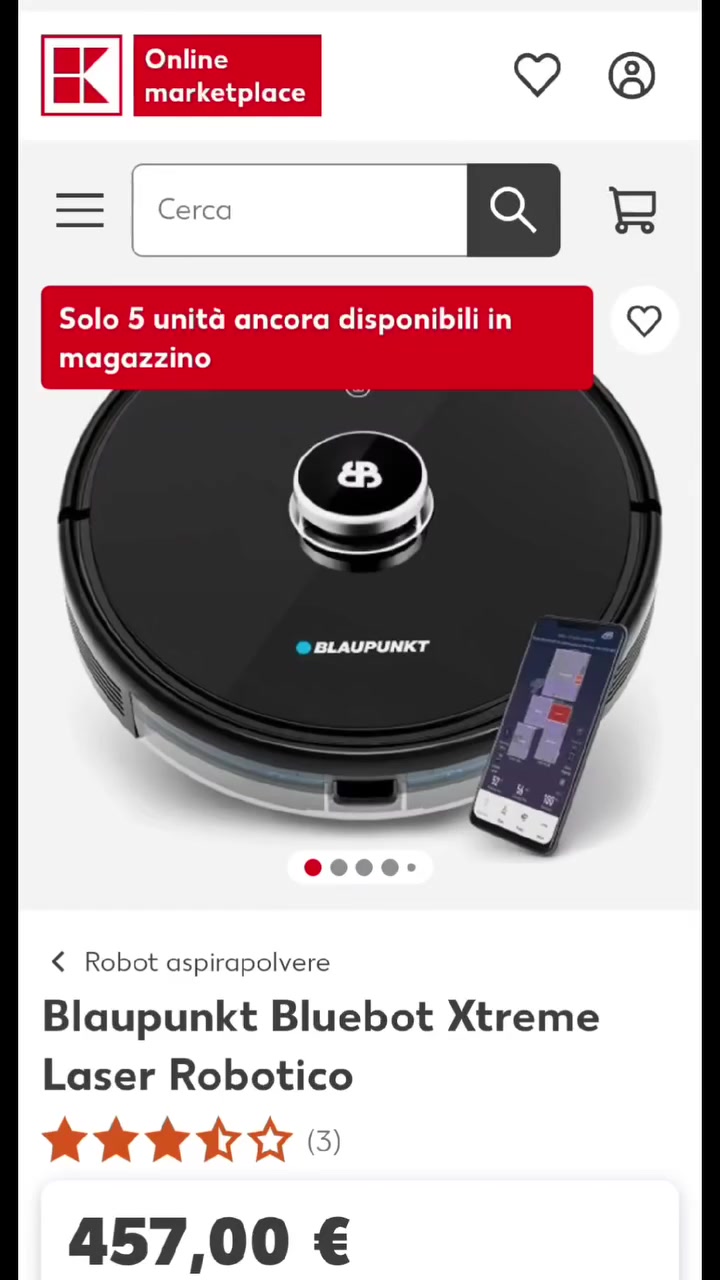Select the third carousel dot
This screenshot has height=1280, width=720.
[x=363, y=867]
